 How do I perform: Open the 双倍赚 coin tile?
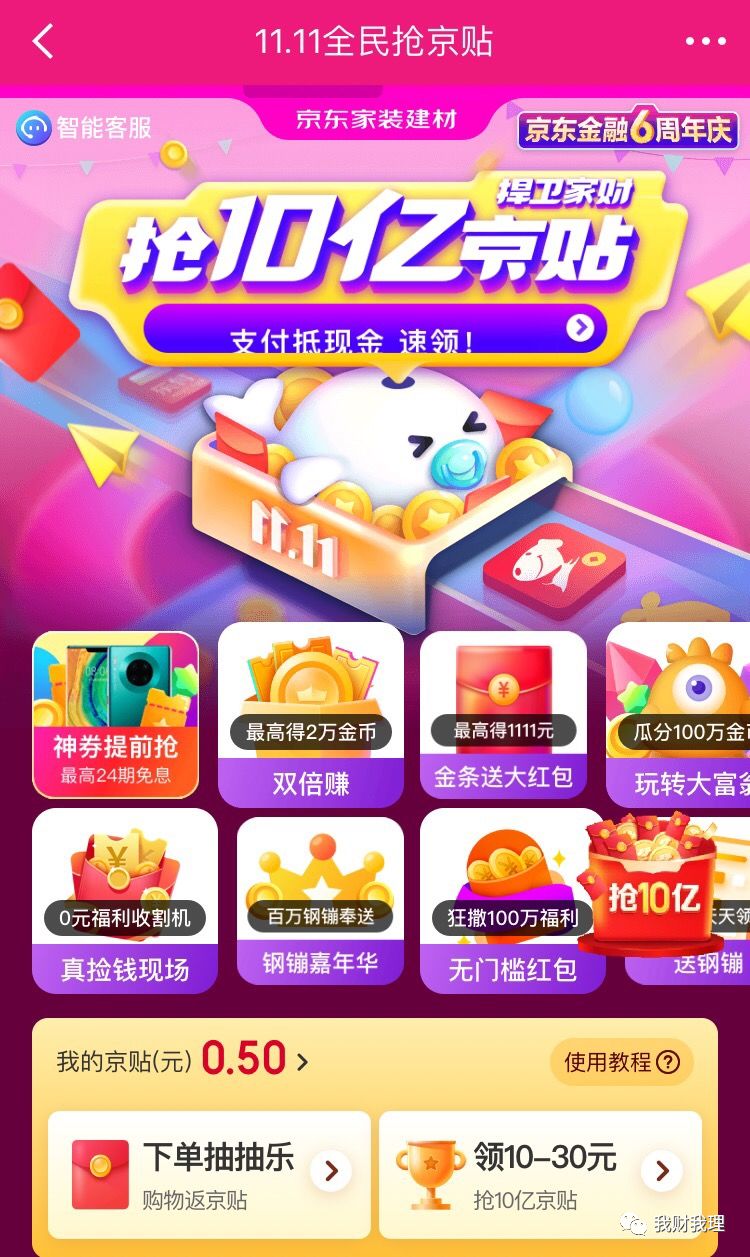[310, 714]
